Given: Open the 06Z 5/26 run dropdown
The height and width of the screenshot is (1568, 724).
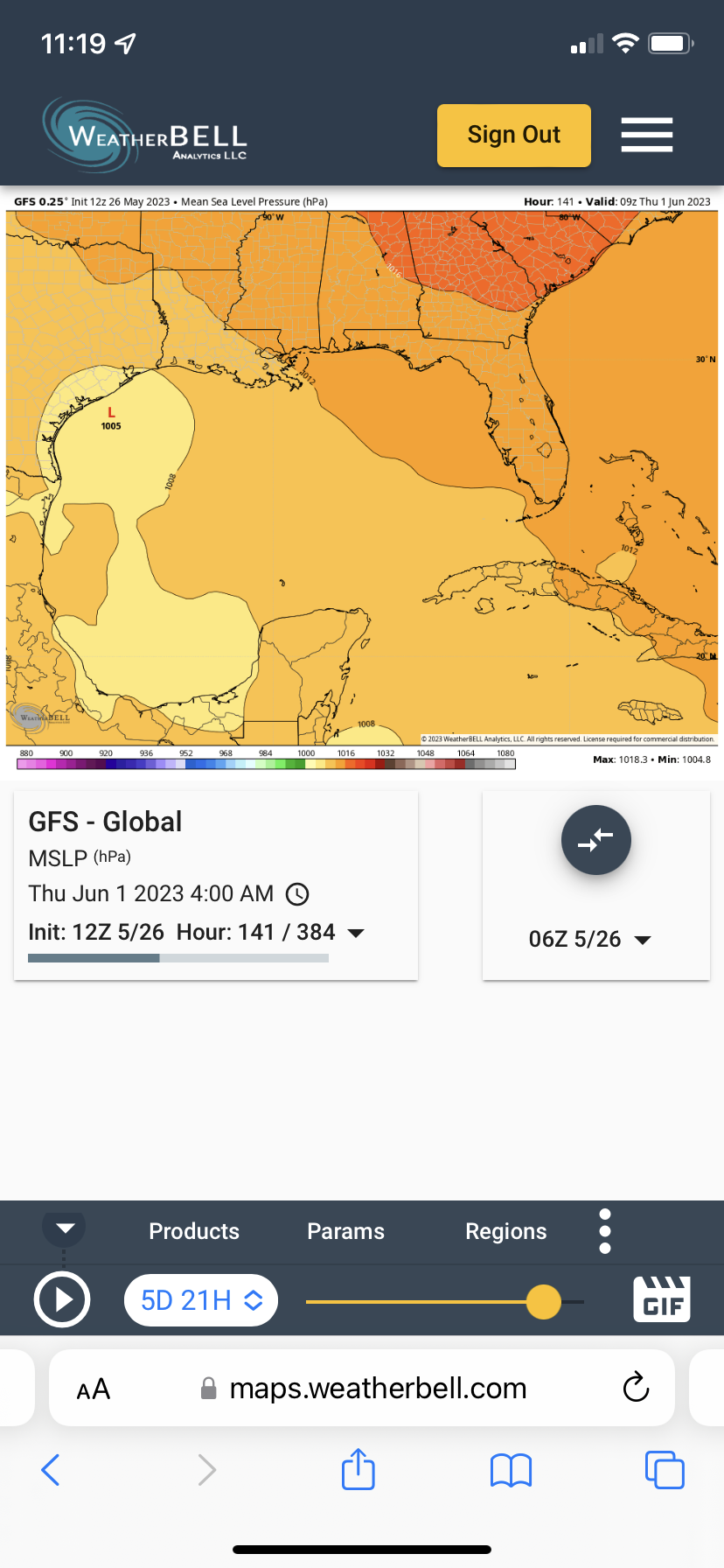Looking at the screenshot, I should click(x=590, y=940).
